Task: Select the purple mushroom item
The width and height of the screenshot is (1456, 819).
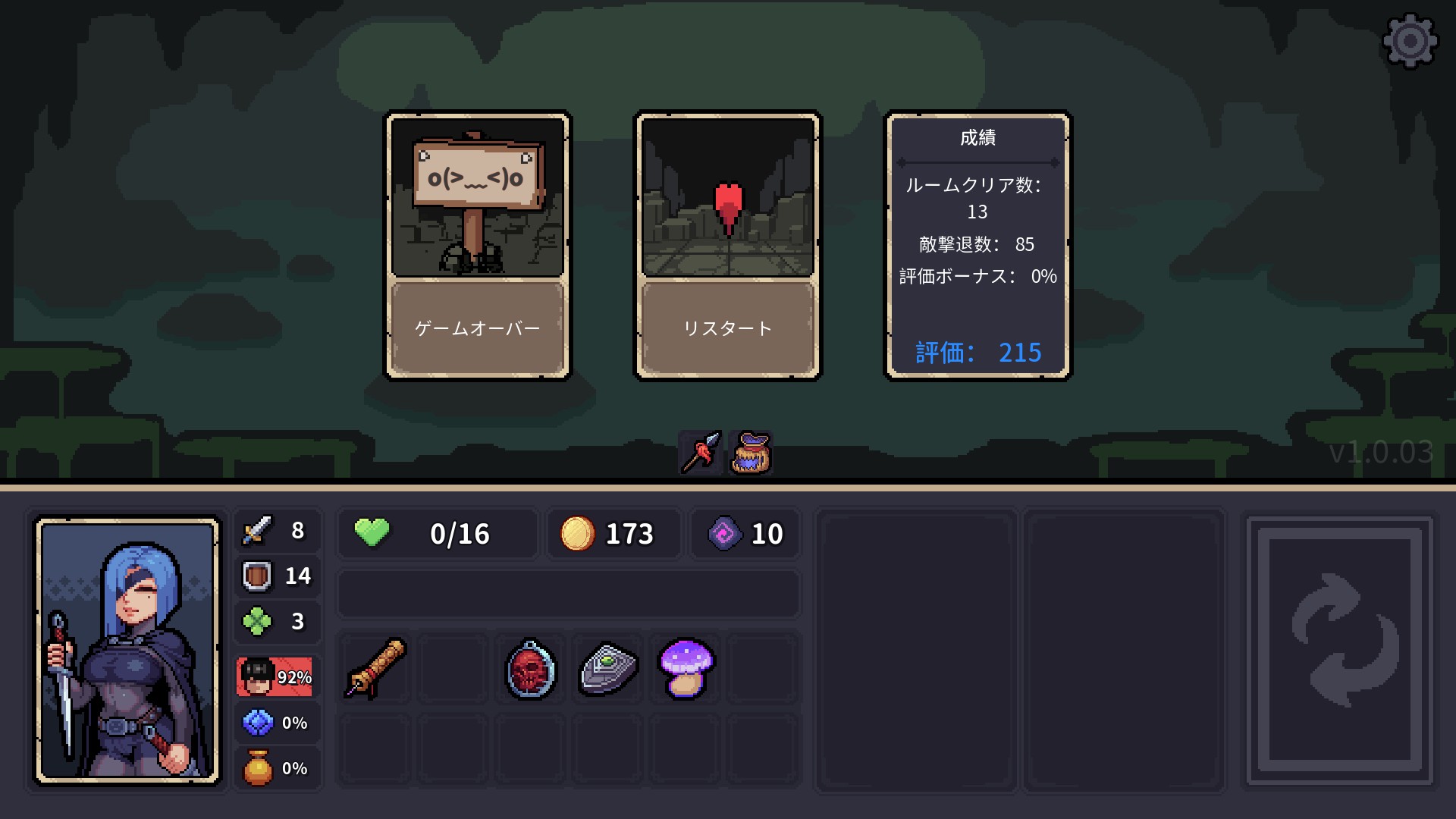Action: 686,668
